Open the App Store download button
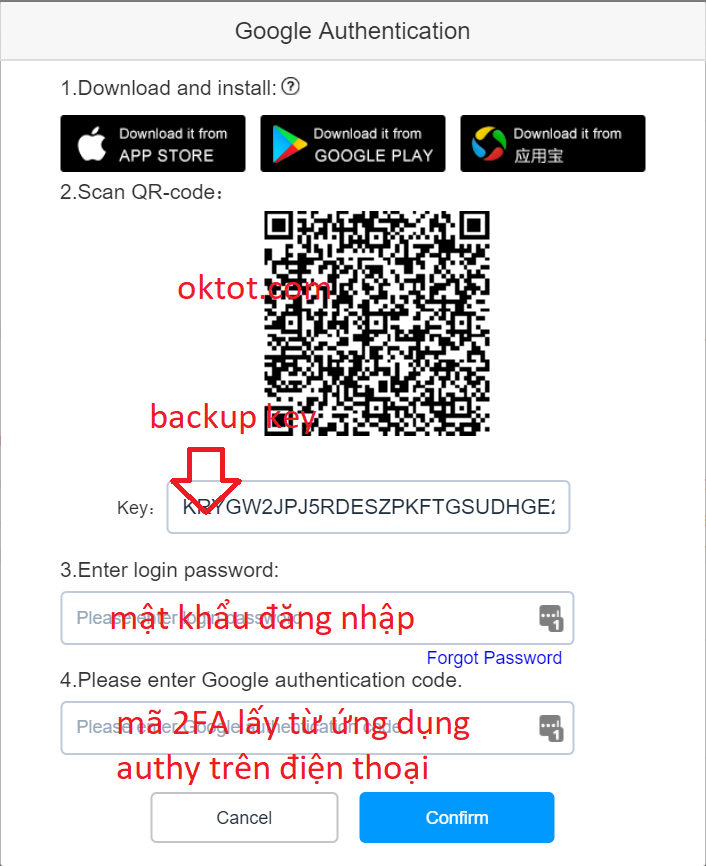The image size is (706, 866). pos(153,144)
